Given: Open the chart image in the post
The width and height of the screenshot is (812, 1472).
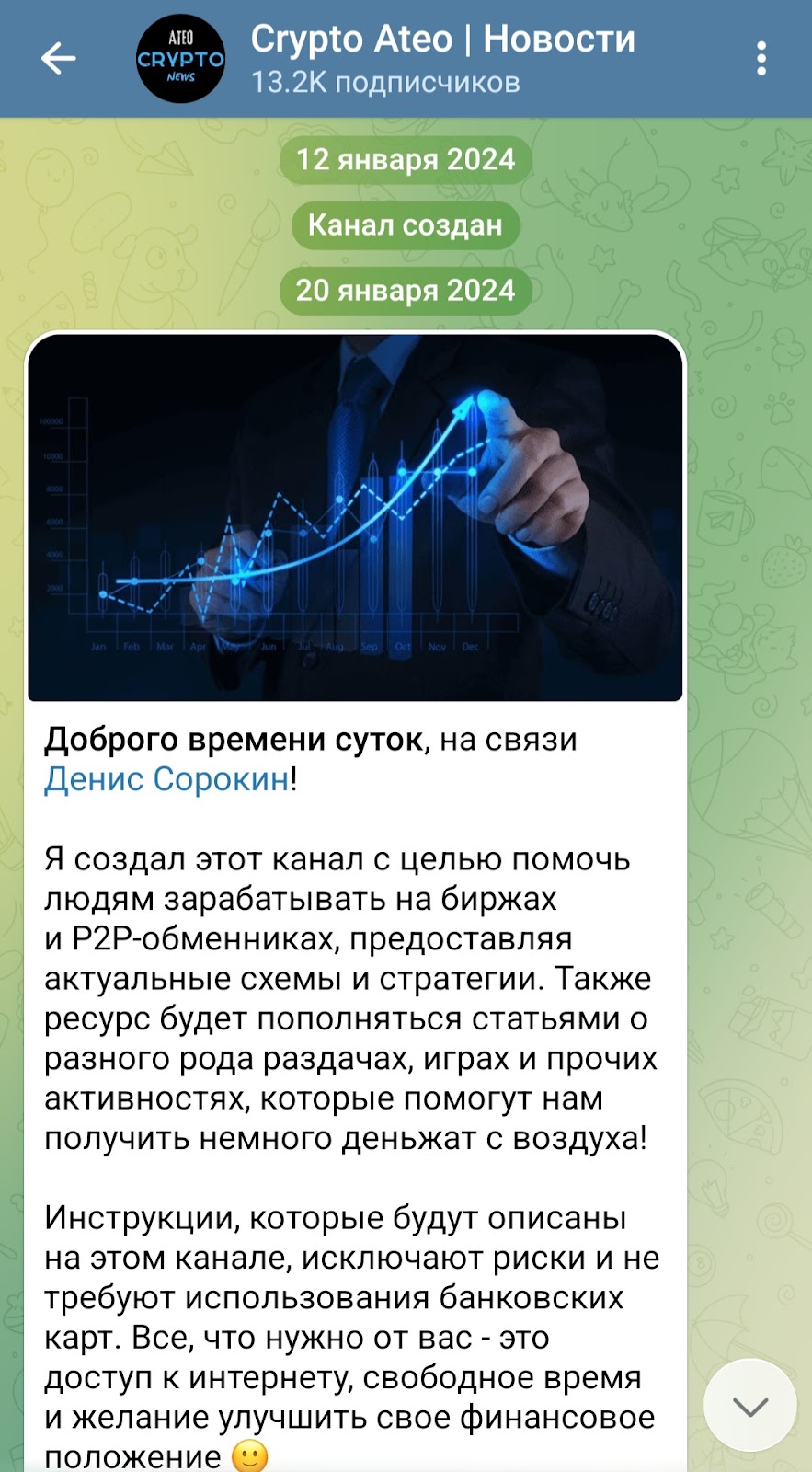Looking at the screenshot, I should (355, 517).
